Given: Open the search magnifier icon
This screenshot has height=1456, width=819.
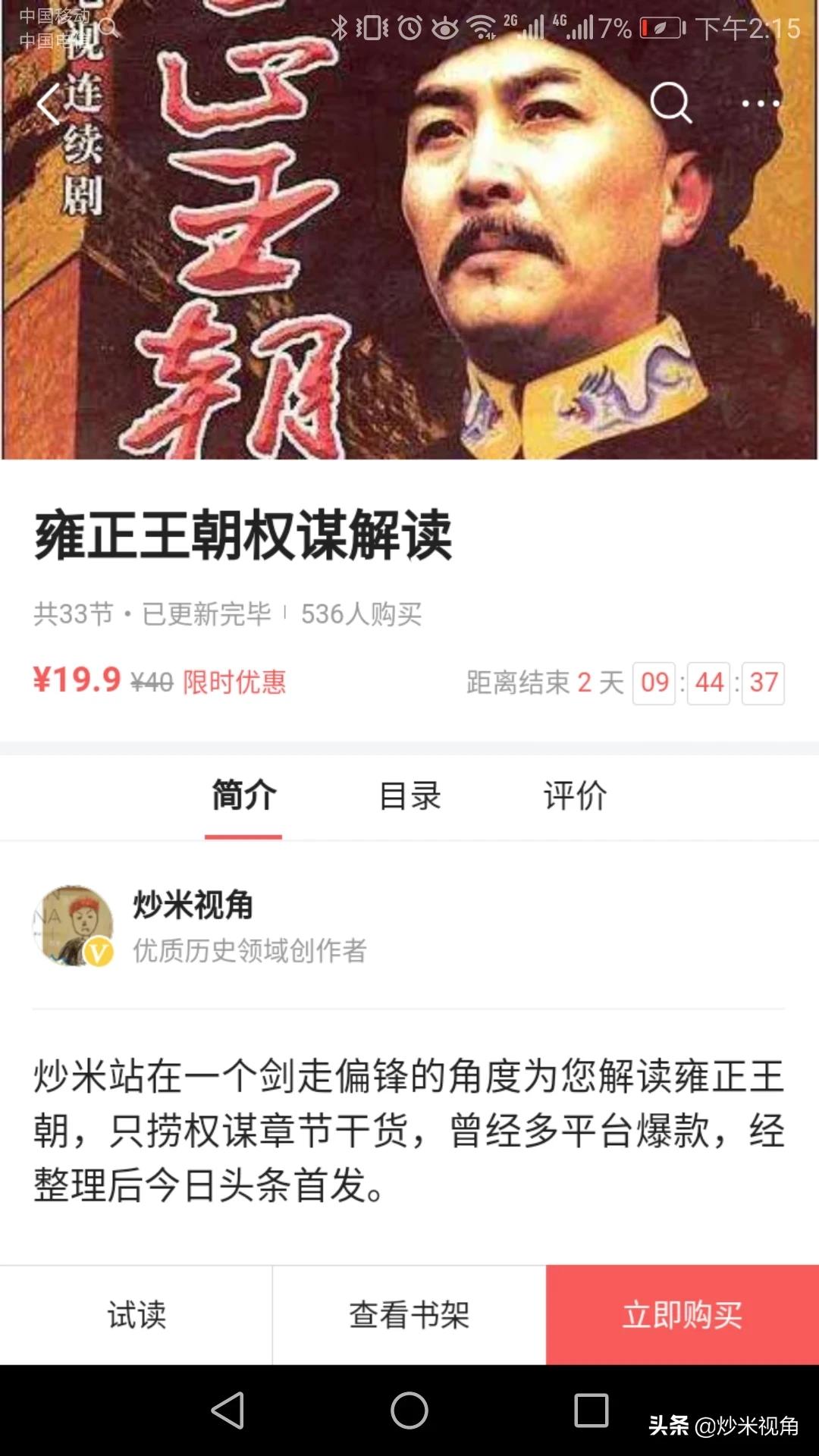Looking at the screenshot, I should pyautogui.click(x=671, y=102).
